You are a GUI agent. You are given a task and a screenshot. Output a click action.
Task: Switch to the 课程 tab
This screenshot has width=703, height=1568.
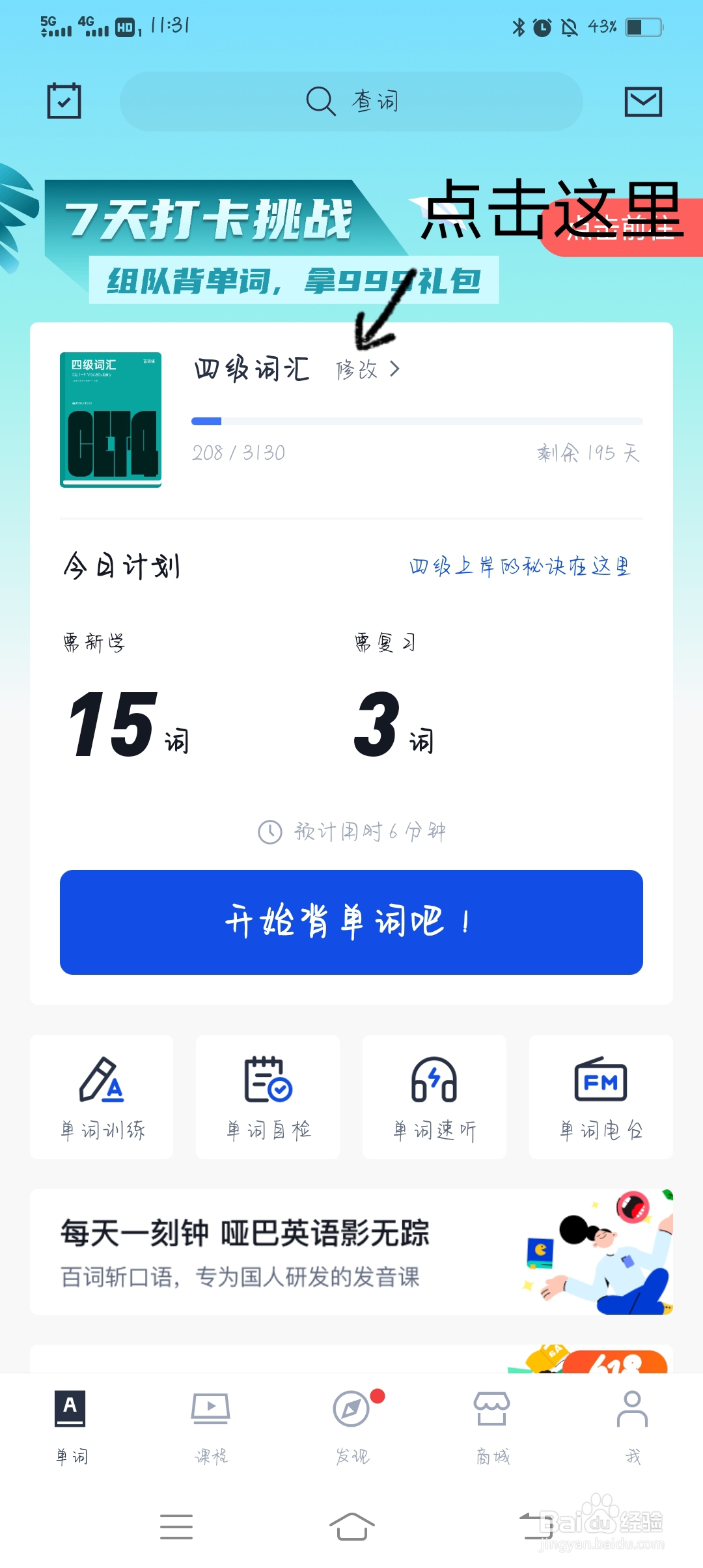click(x=211, y=1427)
